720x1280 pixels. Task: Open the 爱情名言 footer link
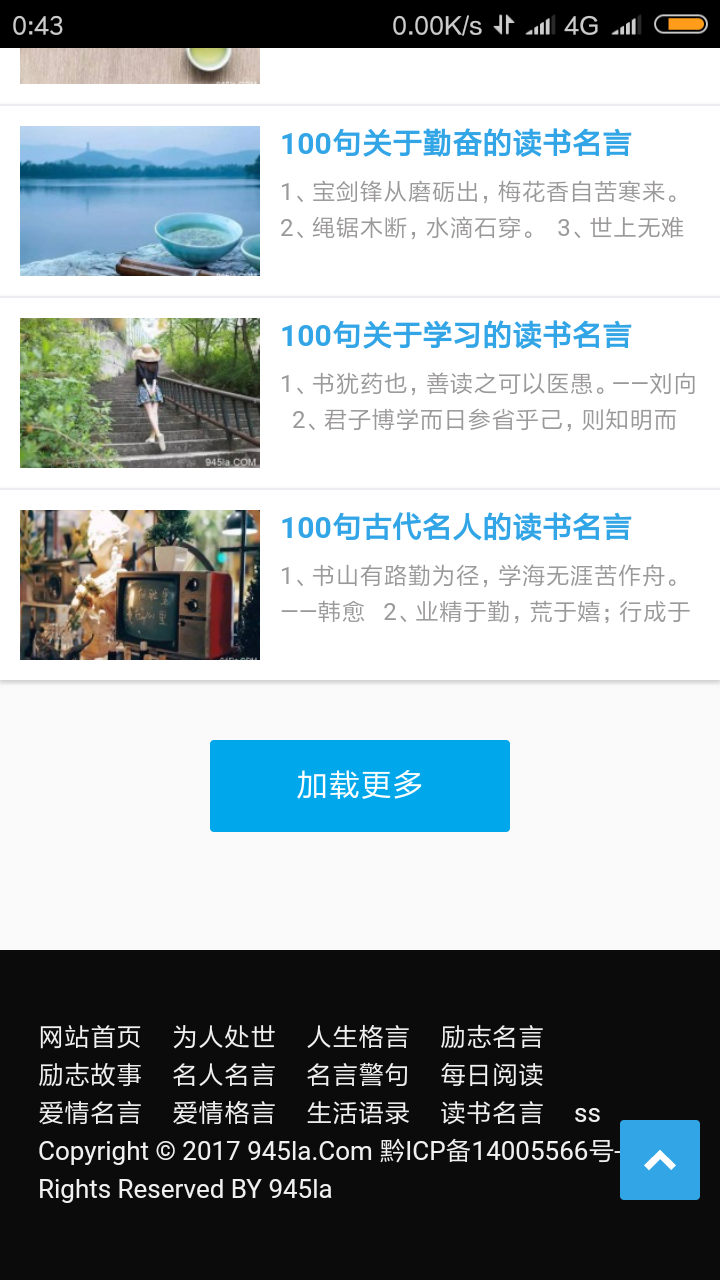[90, 1113]
